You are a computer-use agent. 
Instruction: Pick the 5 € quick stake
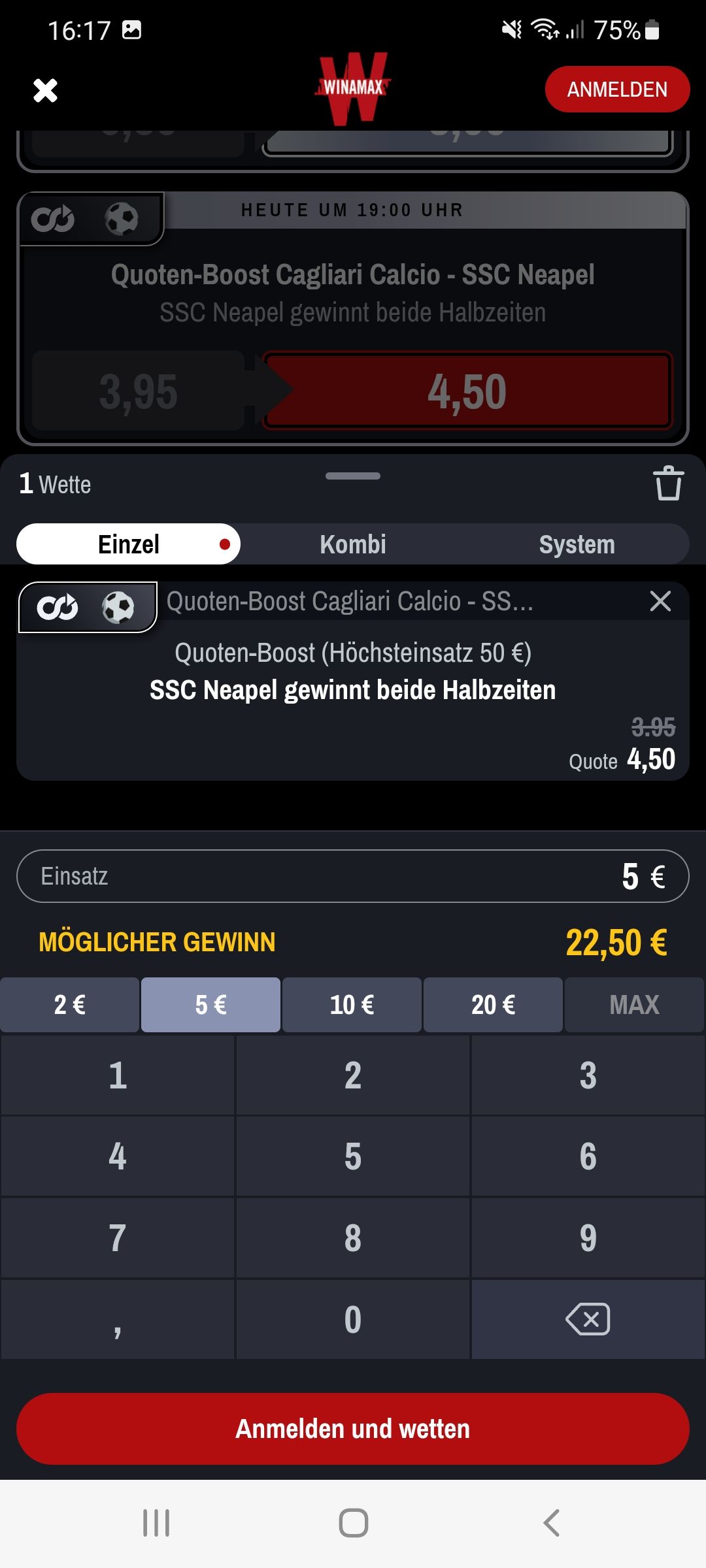[x=210, y=1005]
